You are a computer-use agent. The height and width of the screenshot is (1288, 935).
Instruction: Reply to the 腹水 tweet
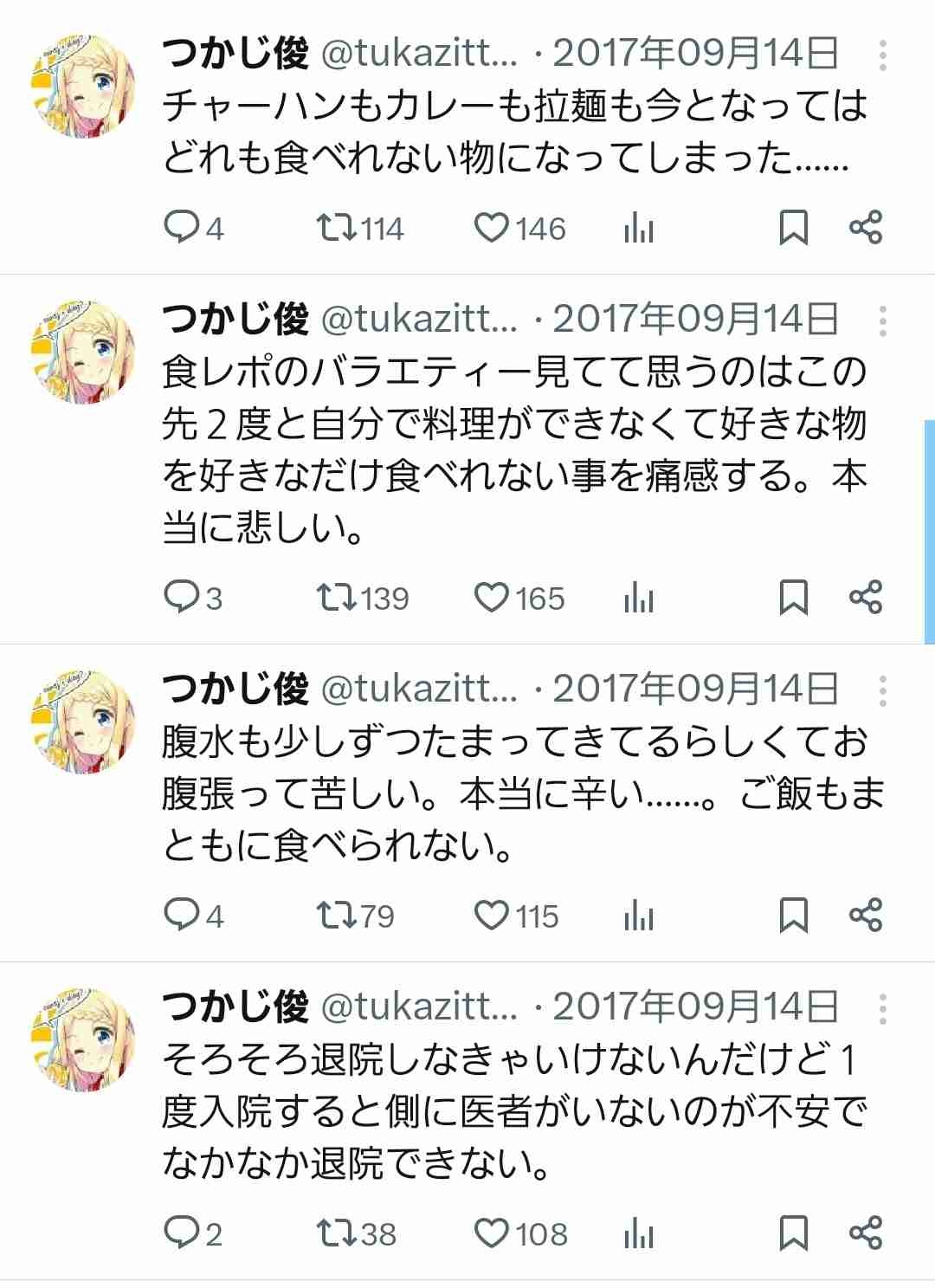pyautogui.click(x=182, y=916)
